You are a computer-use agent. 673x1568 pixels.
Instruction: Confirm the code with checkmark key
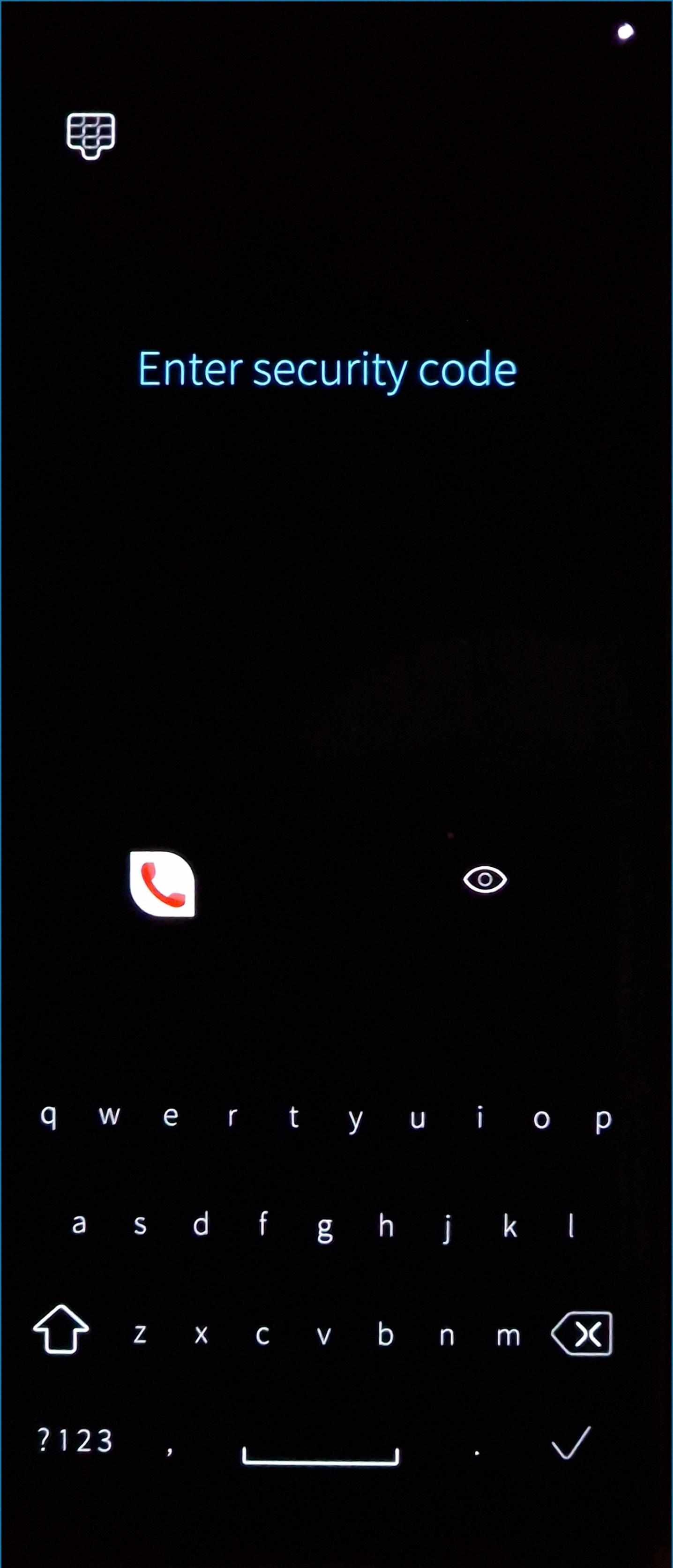click(x=570, y=1442)
